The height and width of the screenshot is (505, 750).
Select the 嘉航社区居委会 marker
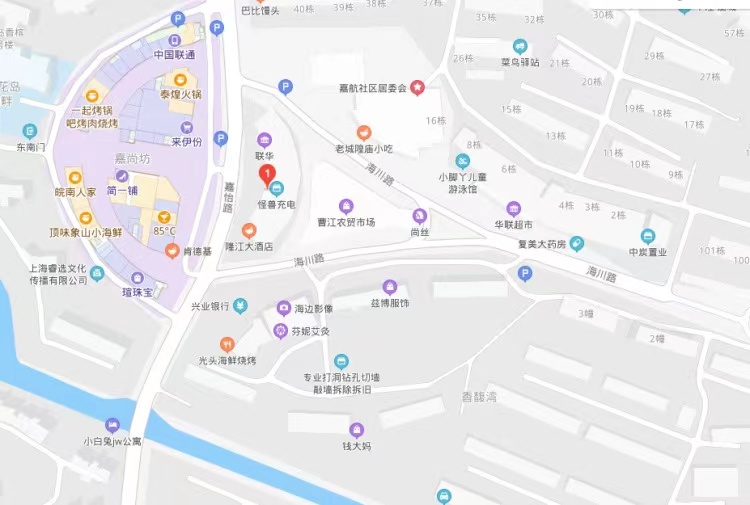point(417,88)
